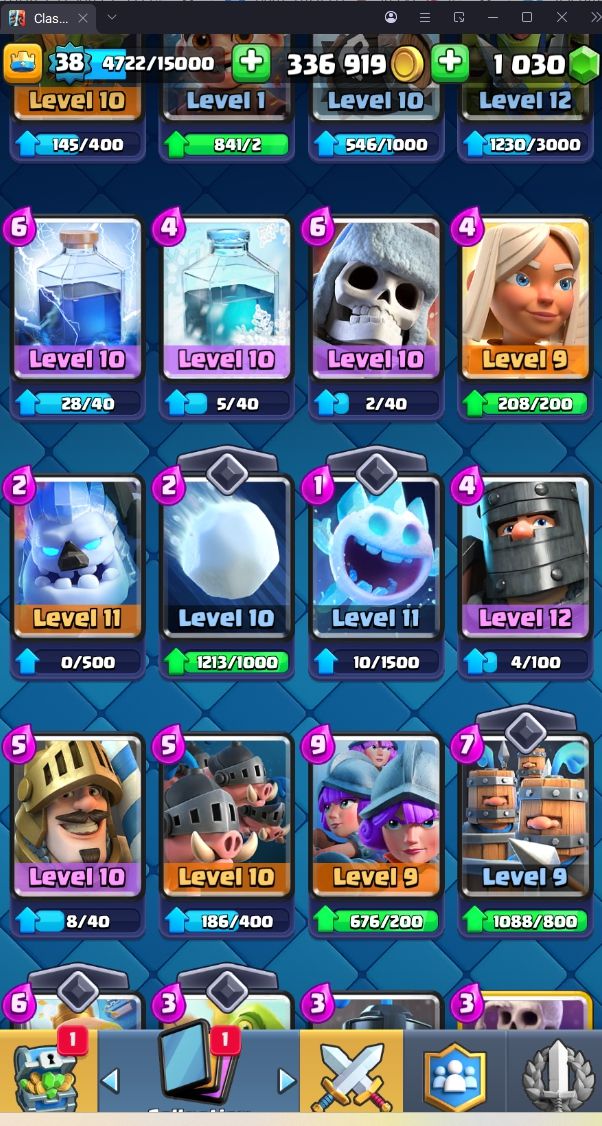This screenshot has height=1126, width=602.
Task: Switch to the Shop tab
Action: tap(49, 1075)
